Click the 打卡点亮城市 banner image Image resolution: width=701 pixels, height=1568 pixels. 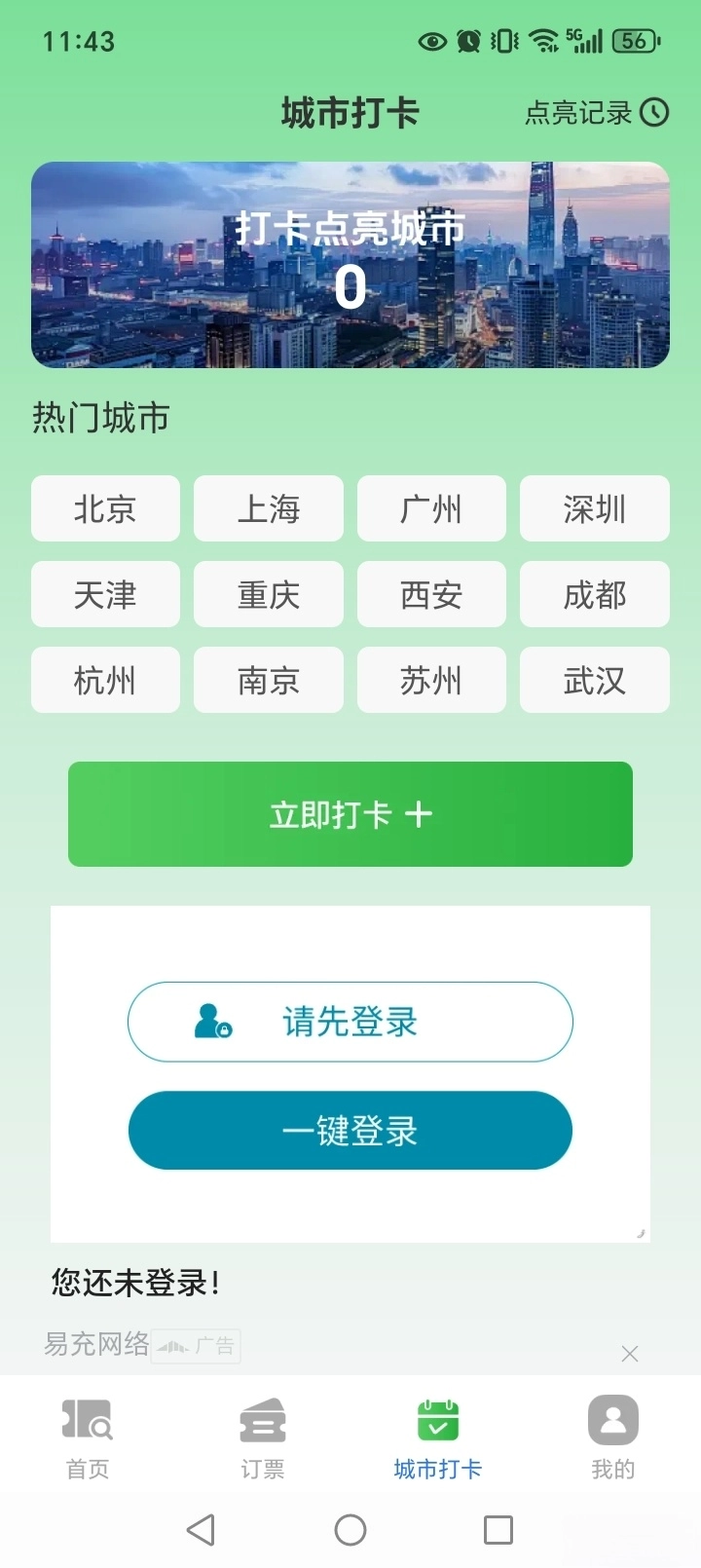coord(350,263)
